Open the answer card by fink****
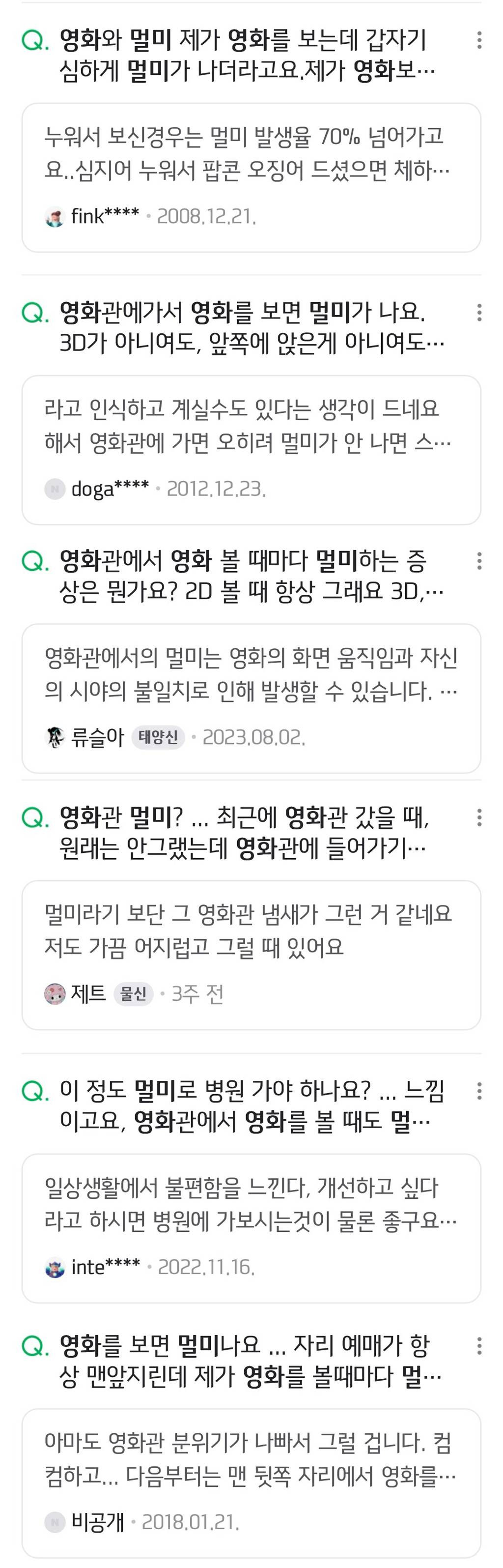 click(x=251, y=177)
